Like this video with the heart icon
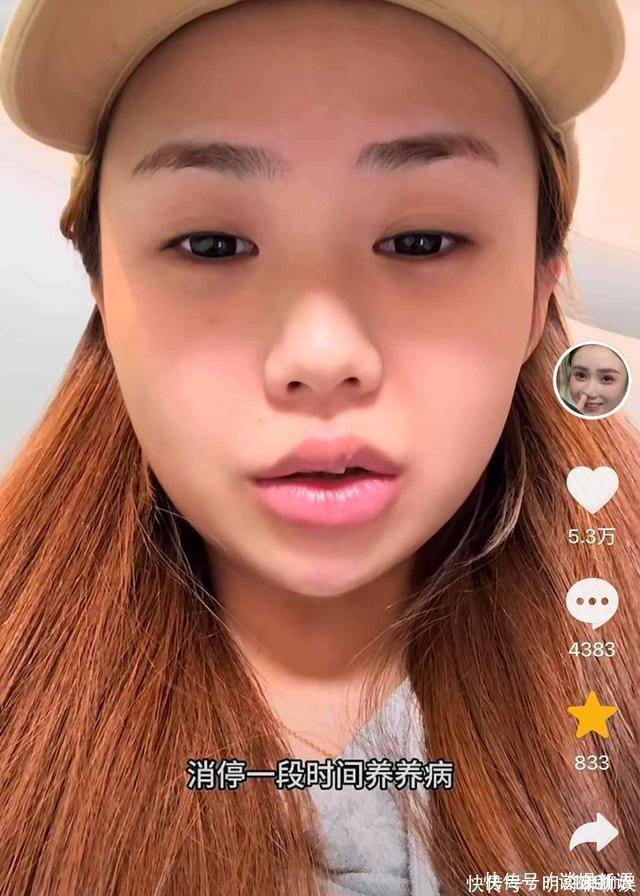This screenshot has width=640, height=896. click(x=592, y=490)
